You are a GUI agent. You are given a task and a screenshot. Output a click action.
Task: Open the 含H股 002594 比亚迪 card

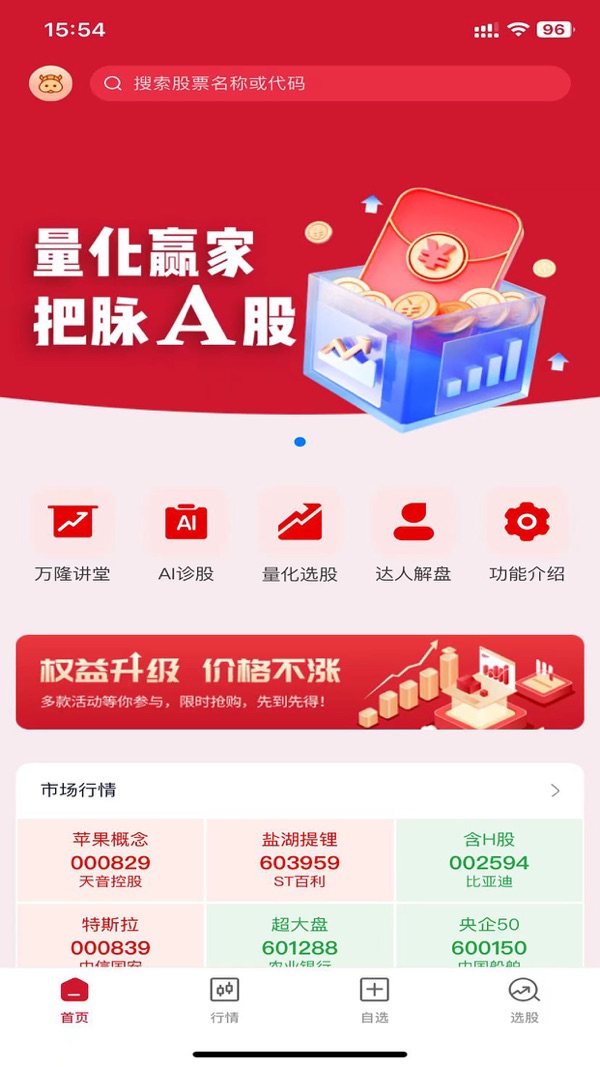[489, 860]
